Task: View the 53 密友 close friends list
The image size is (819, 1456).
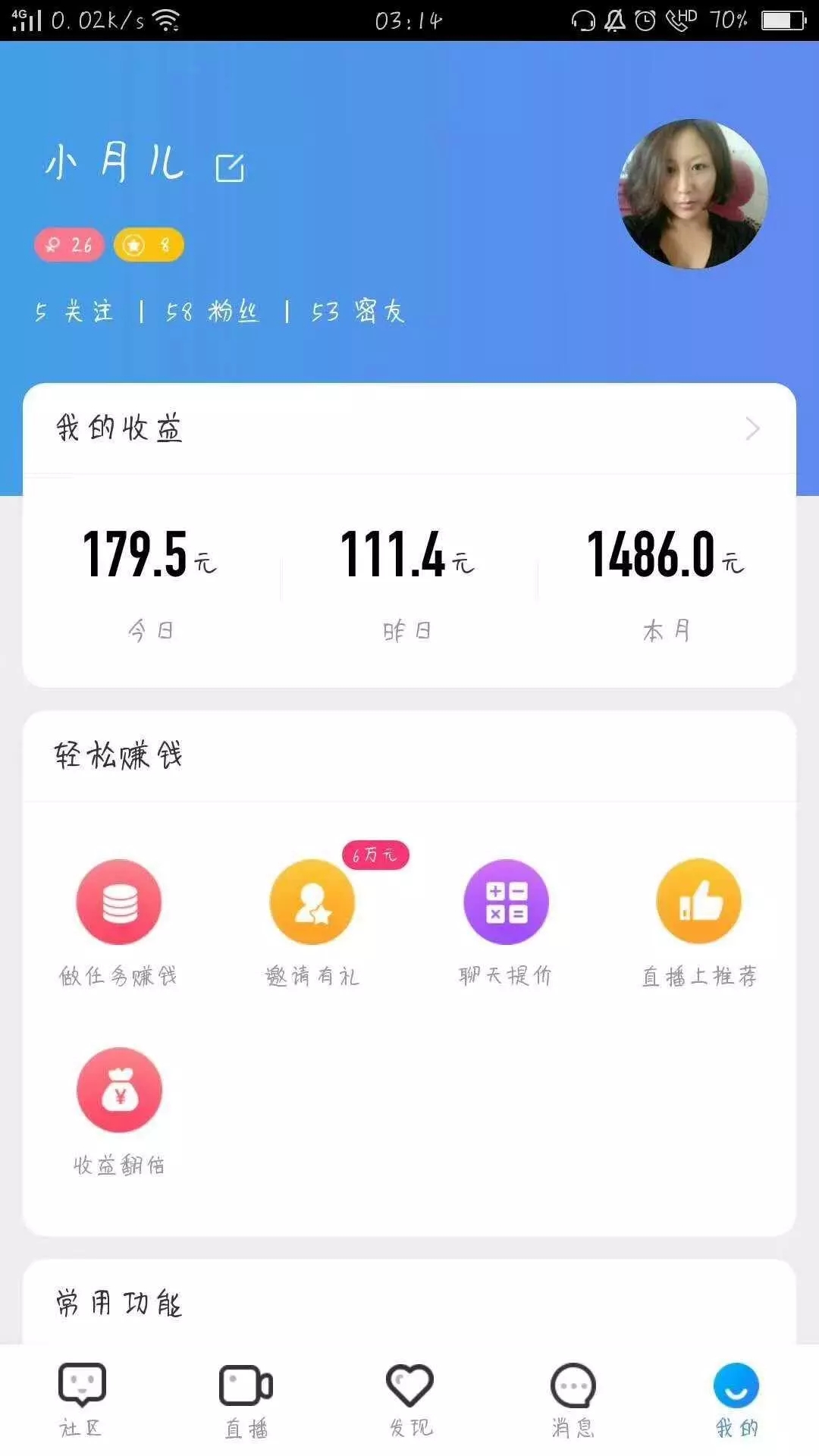Action: 358,312
